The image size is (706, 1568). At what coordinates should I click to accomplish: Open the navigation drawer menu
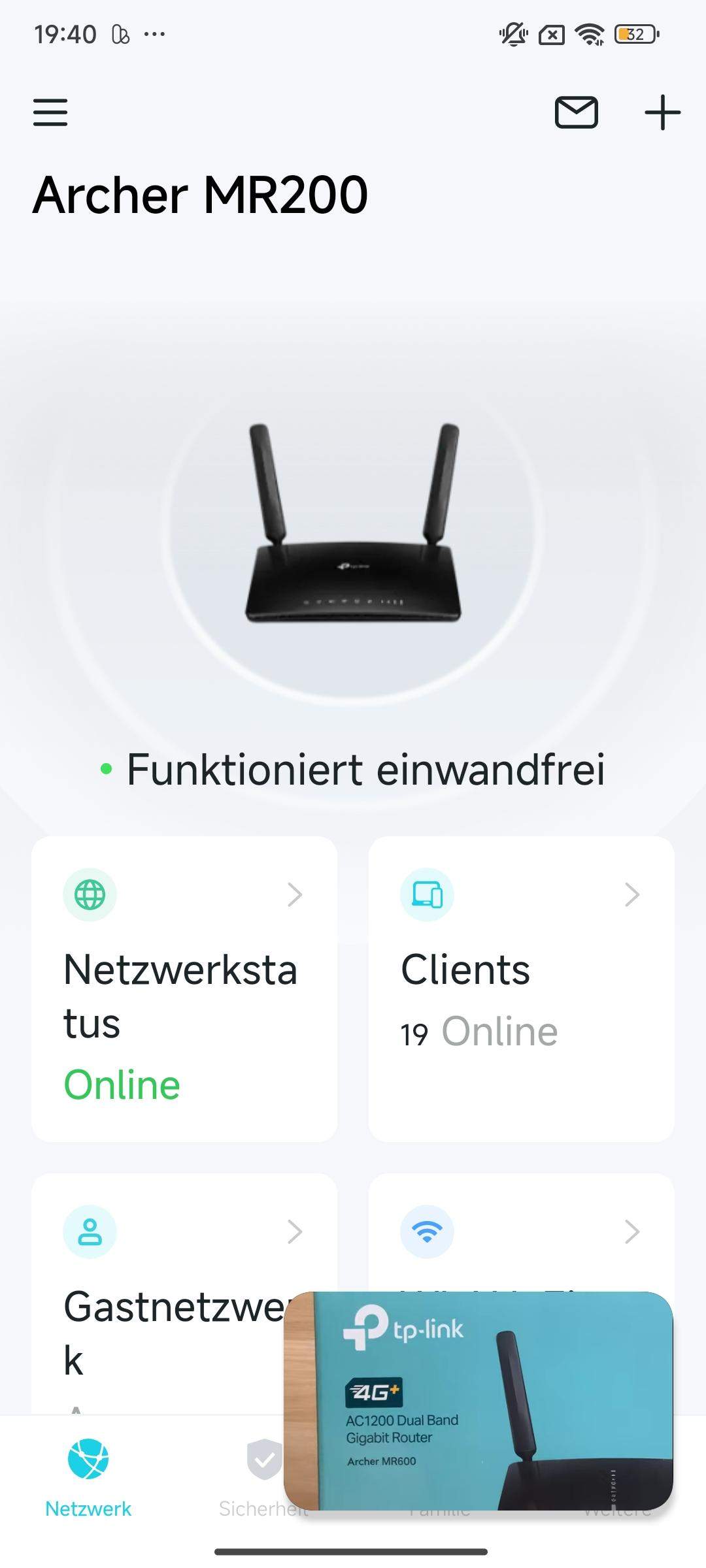tap(52, 112)
